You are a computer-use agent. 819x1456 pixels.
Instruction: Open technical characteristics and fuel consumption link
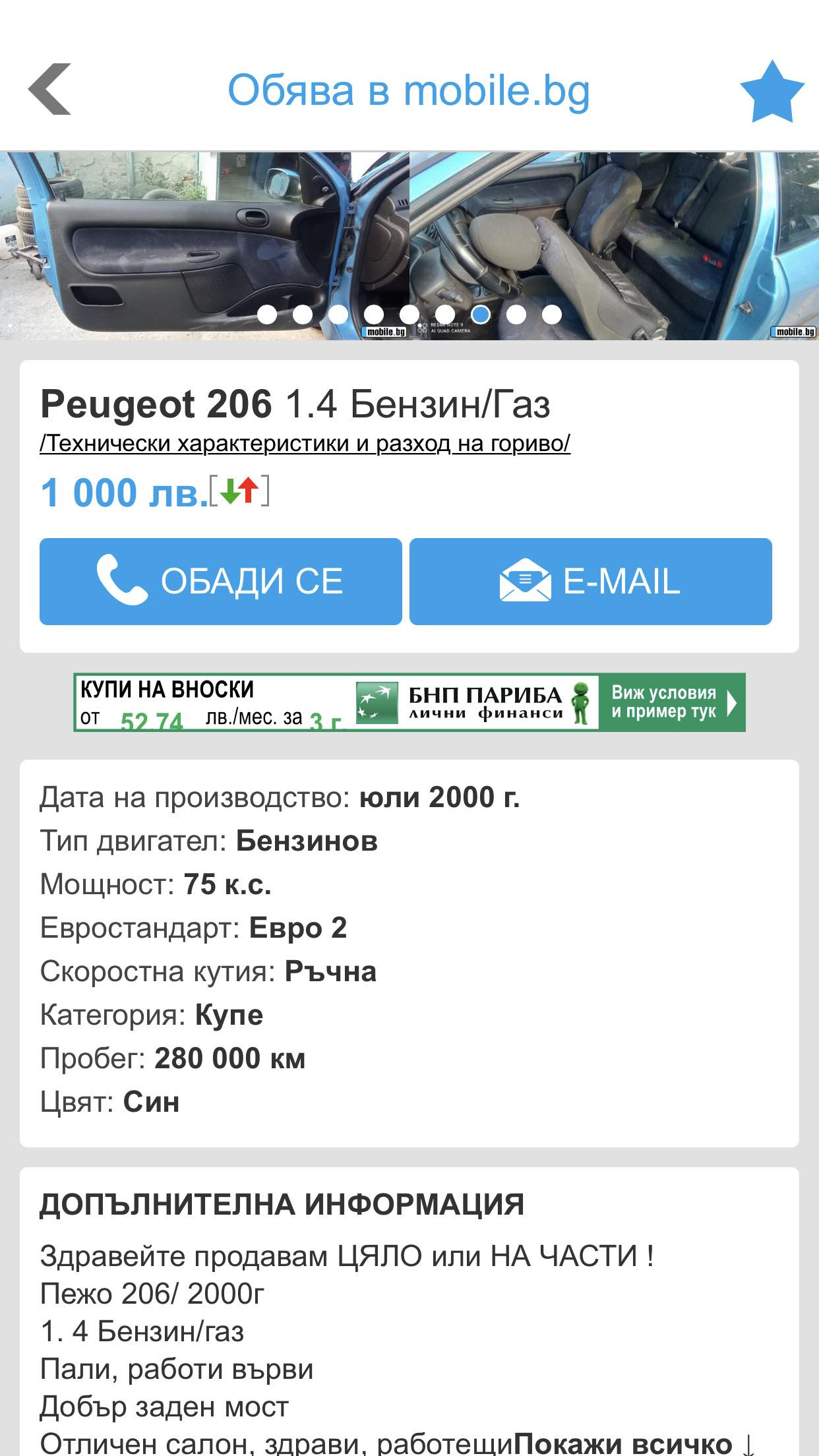pos(305,443)
